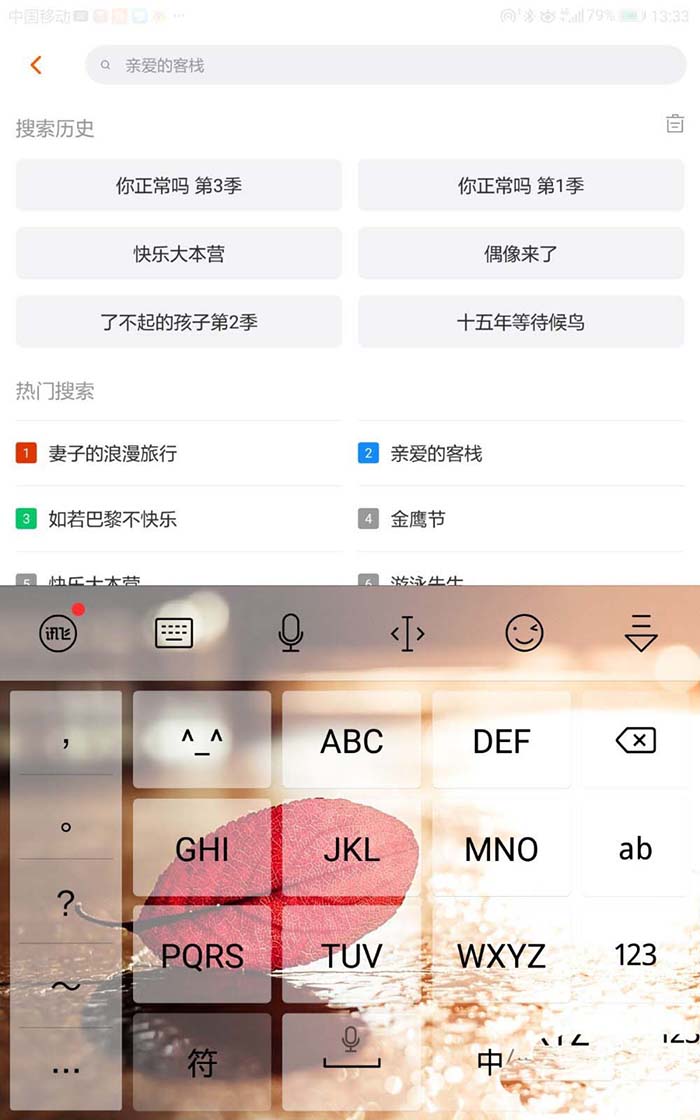Switch keyboard to 123 number mode

coord(636,955)
